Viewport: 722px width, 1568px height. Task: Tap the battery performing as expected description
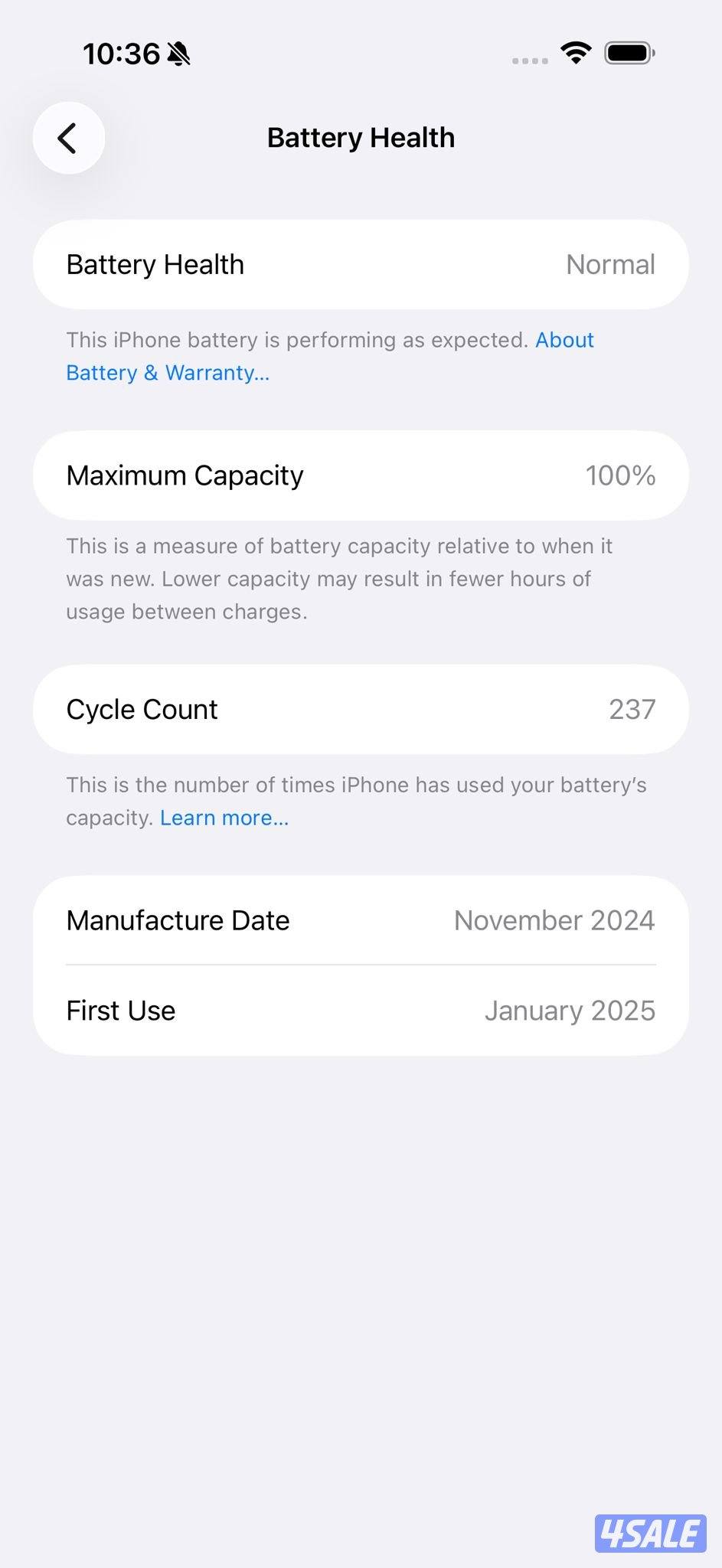pyautogui.click(x=296, y=340)
